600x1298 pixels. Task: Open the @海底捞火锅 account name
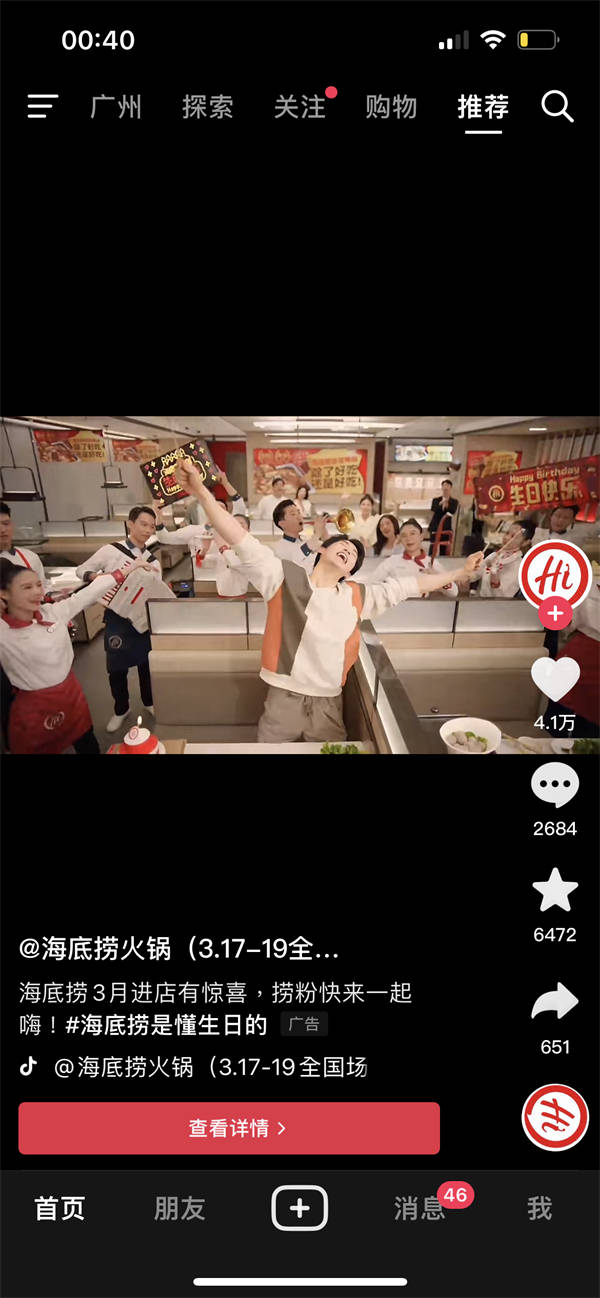coord(180,948)
